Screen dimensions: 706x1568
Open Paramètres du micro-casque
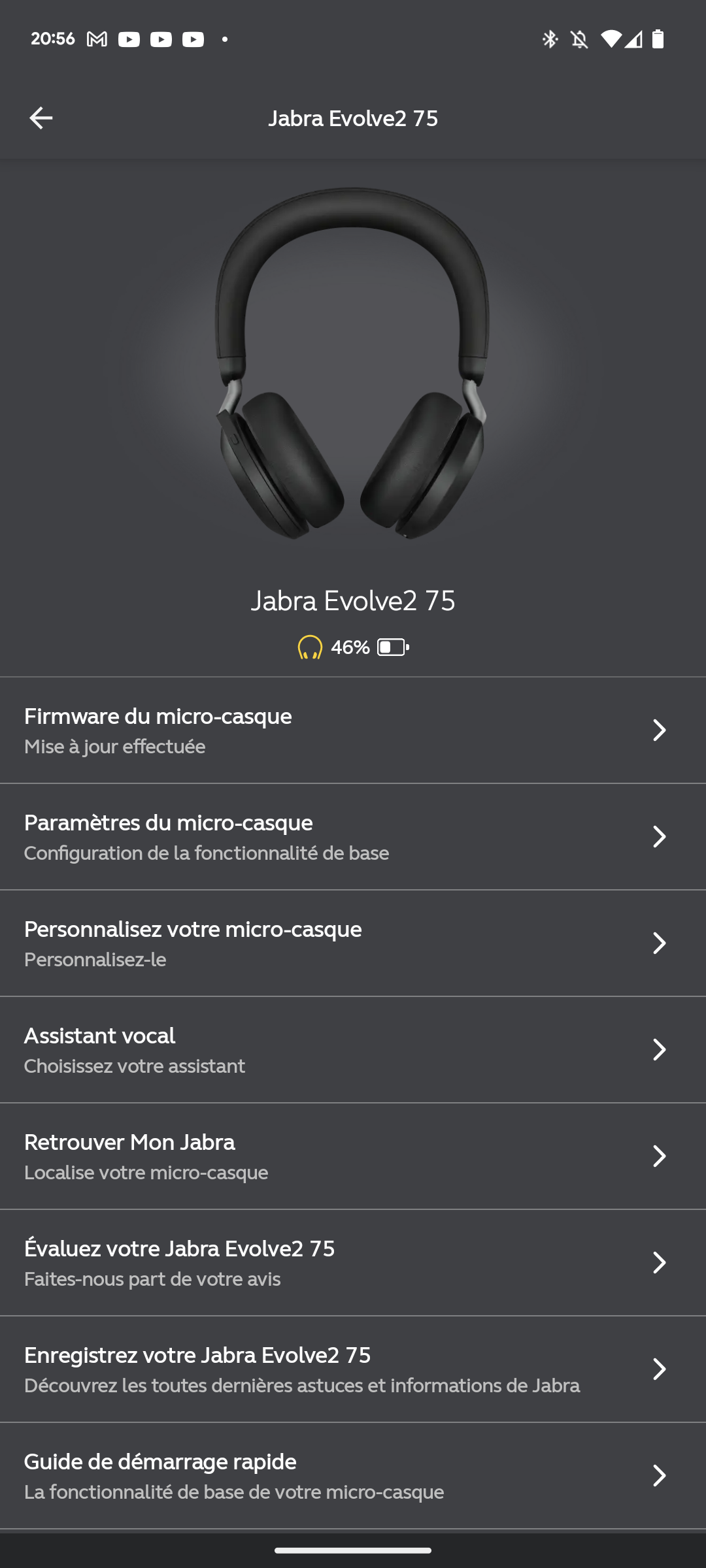pyautogui.click(x=353, y=837)
